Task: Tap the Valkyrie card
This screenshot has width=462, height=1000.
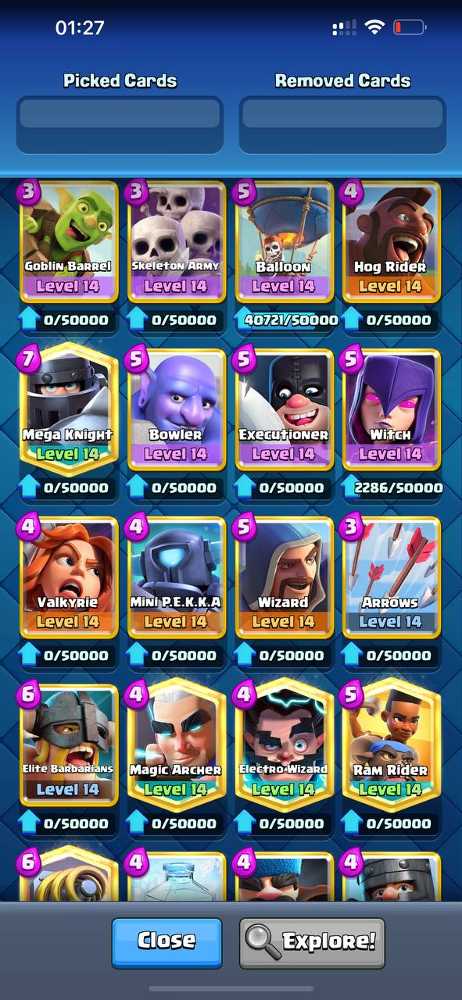Action: (69, 578)
